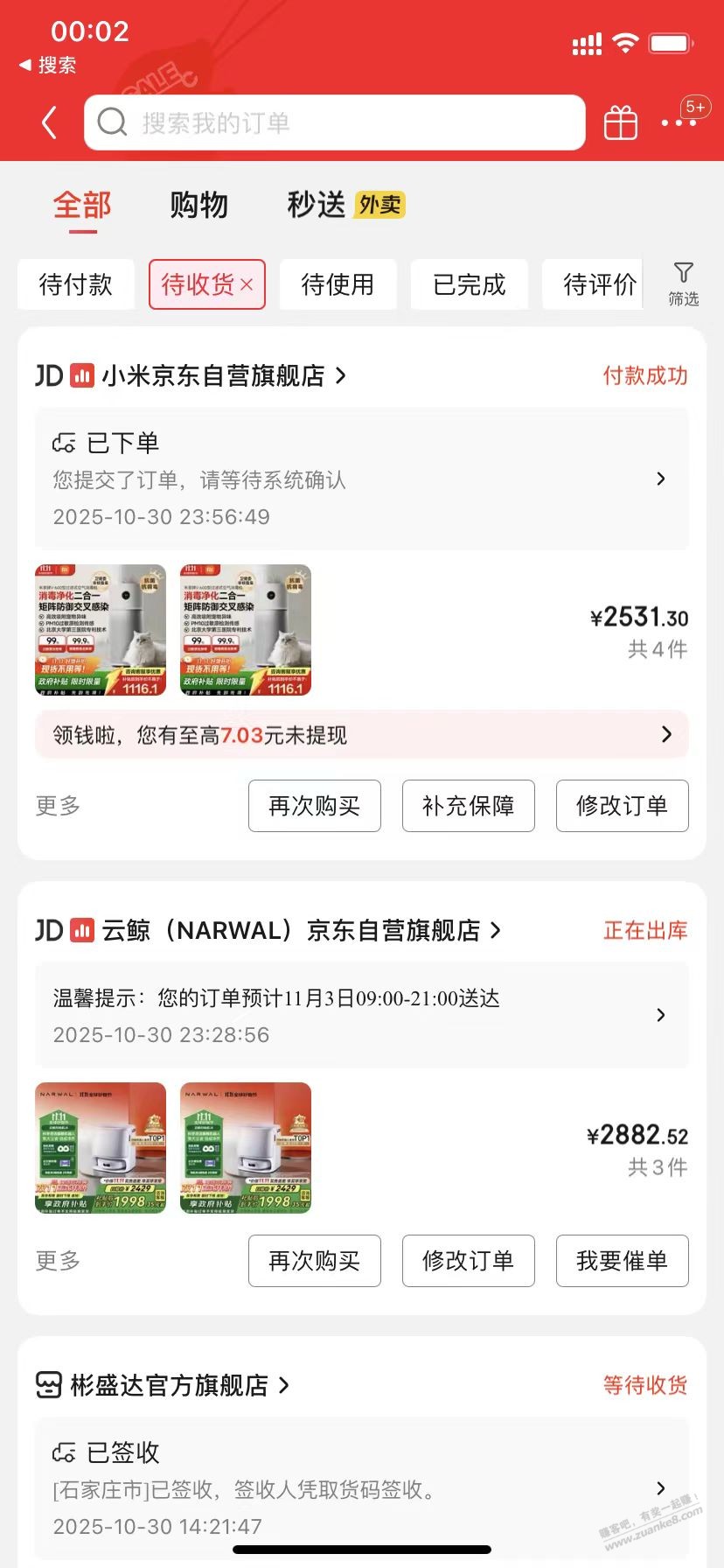Tap the search my orders field

(x=334, y=122)
